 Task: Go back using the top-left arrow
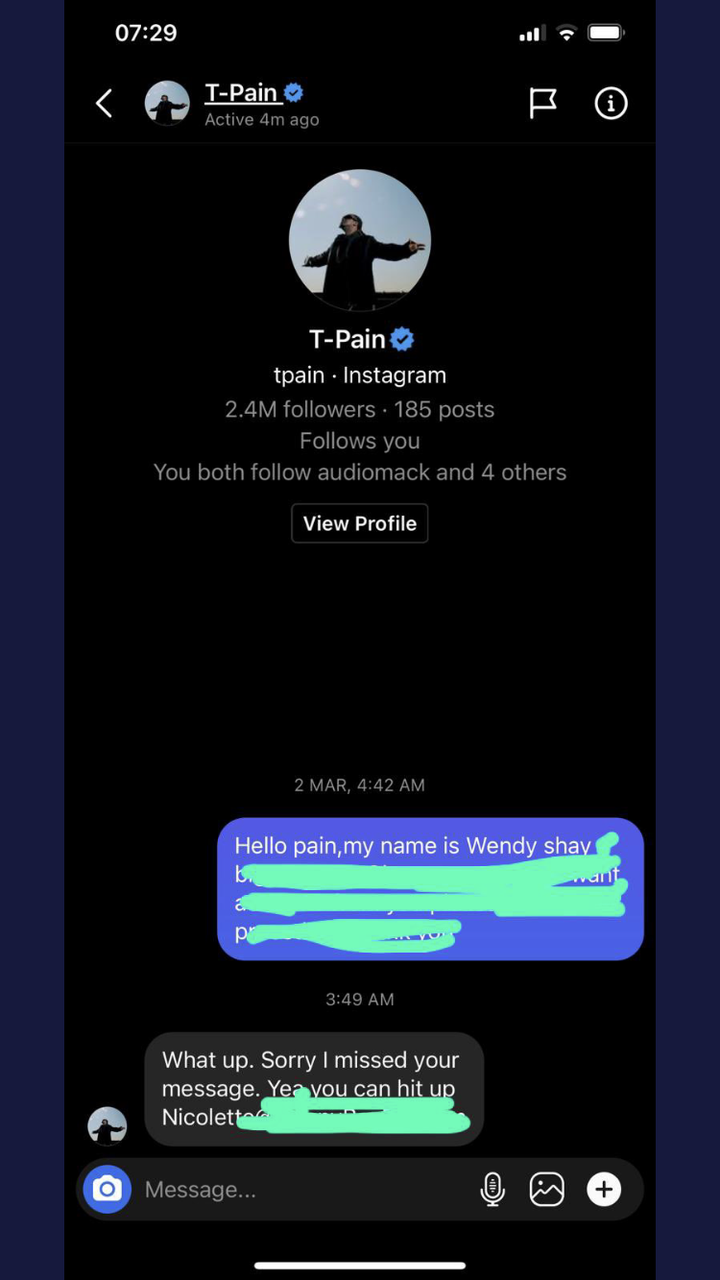coord(104,103)
